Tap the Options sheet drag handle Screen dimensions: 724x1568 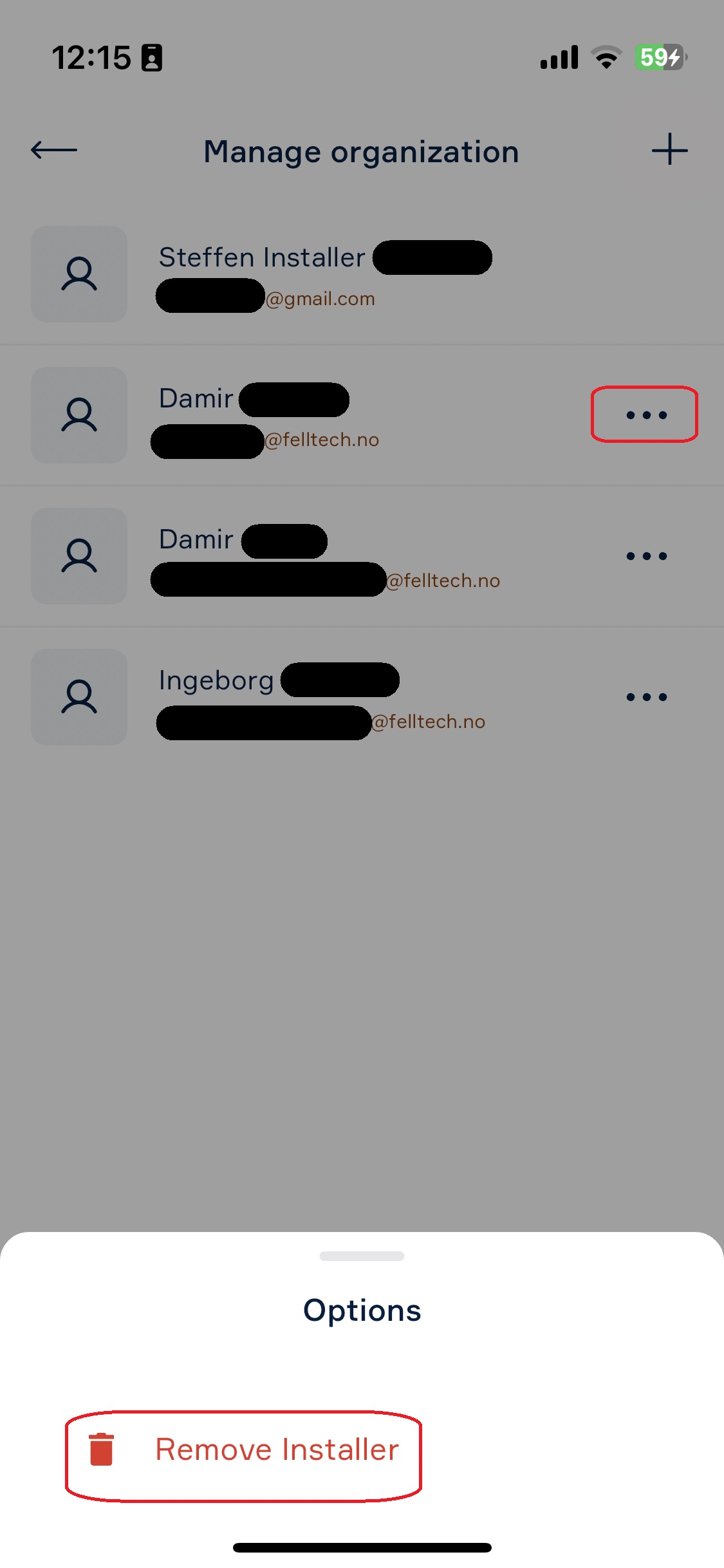pyautogui.click(x=362, y=1256)
